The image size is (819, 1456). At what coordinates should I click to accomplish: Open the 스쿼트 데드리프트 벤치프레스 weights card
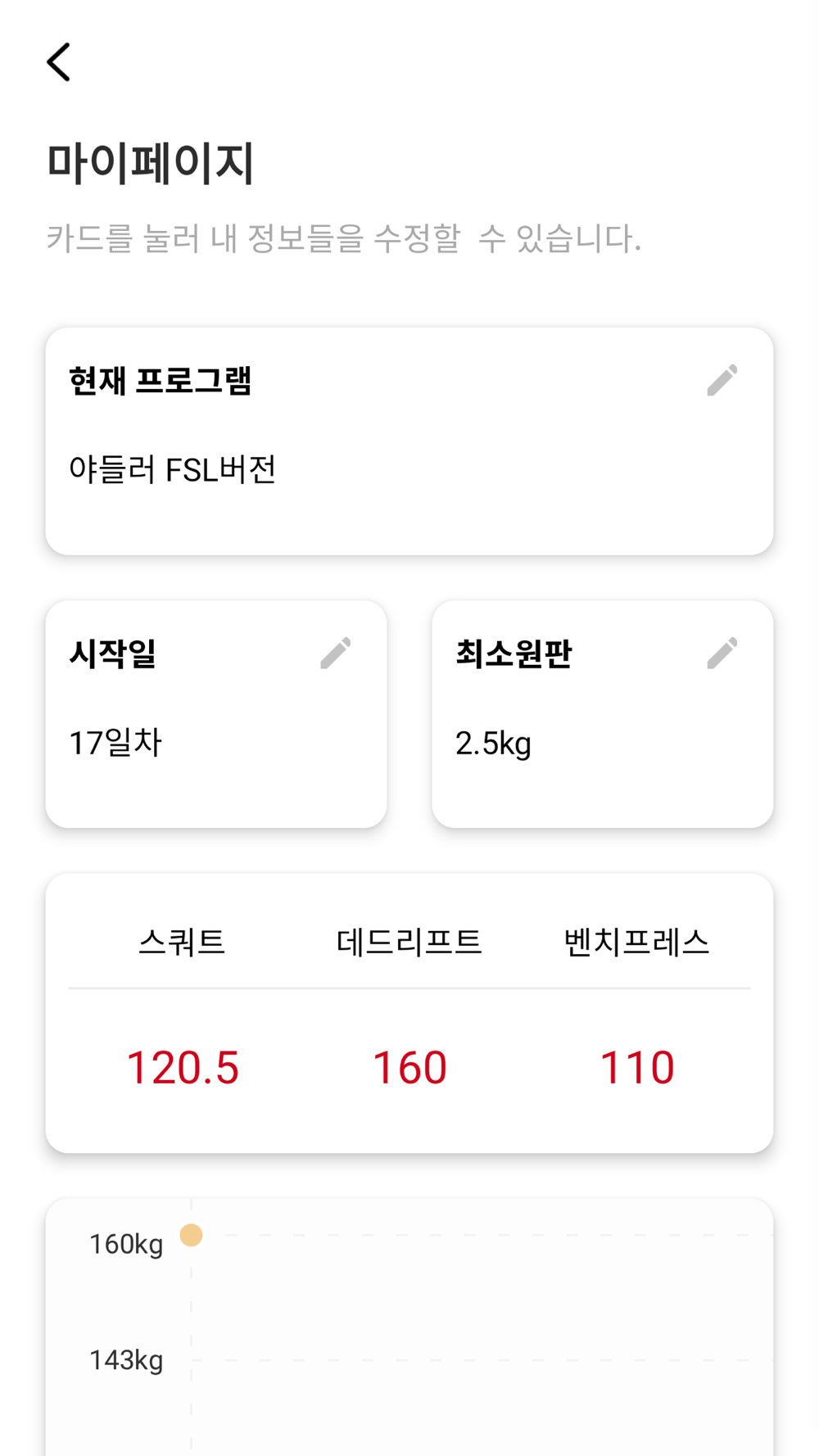(x=409, y=1013)
